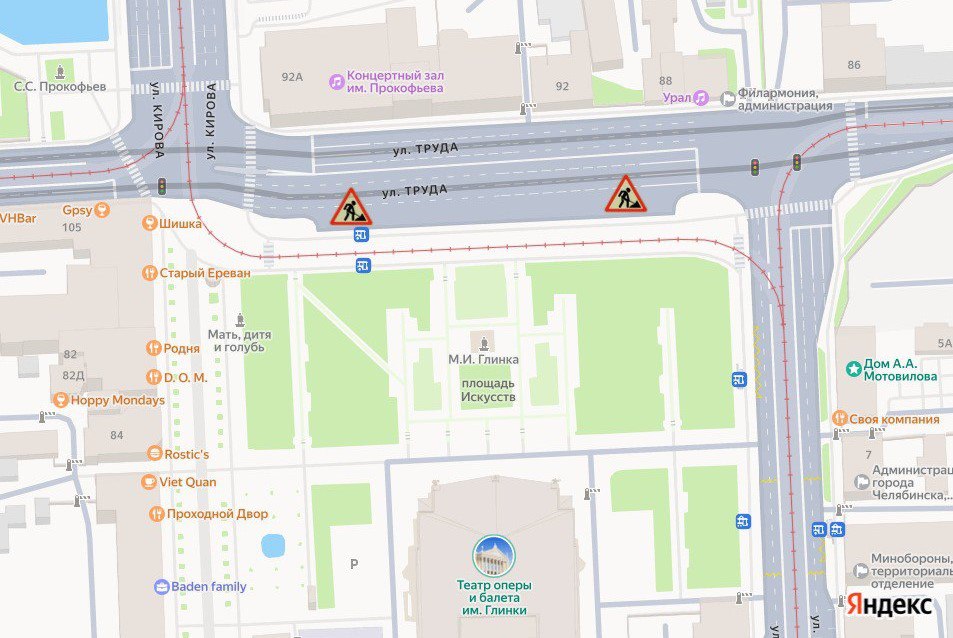953x638 pixels.
Task: Tap the Baden family marker
Action: tap(161, 587)
